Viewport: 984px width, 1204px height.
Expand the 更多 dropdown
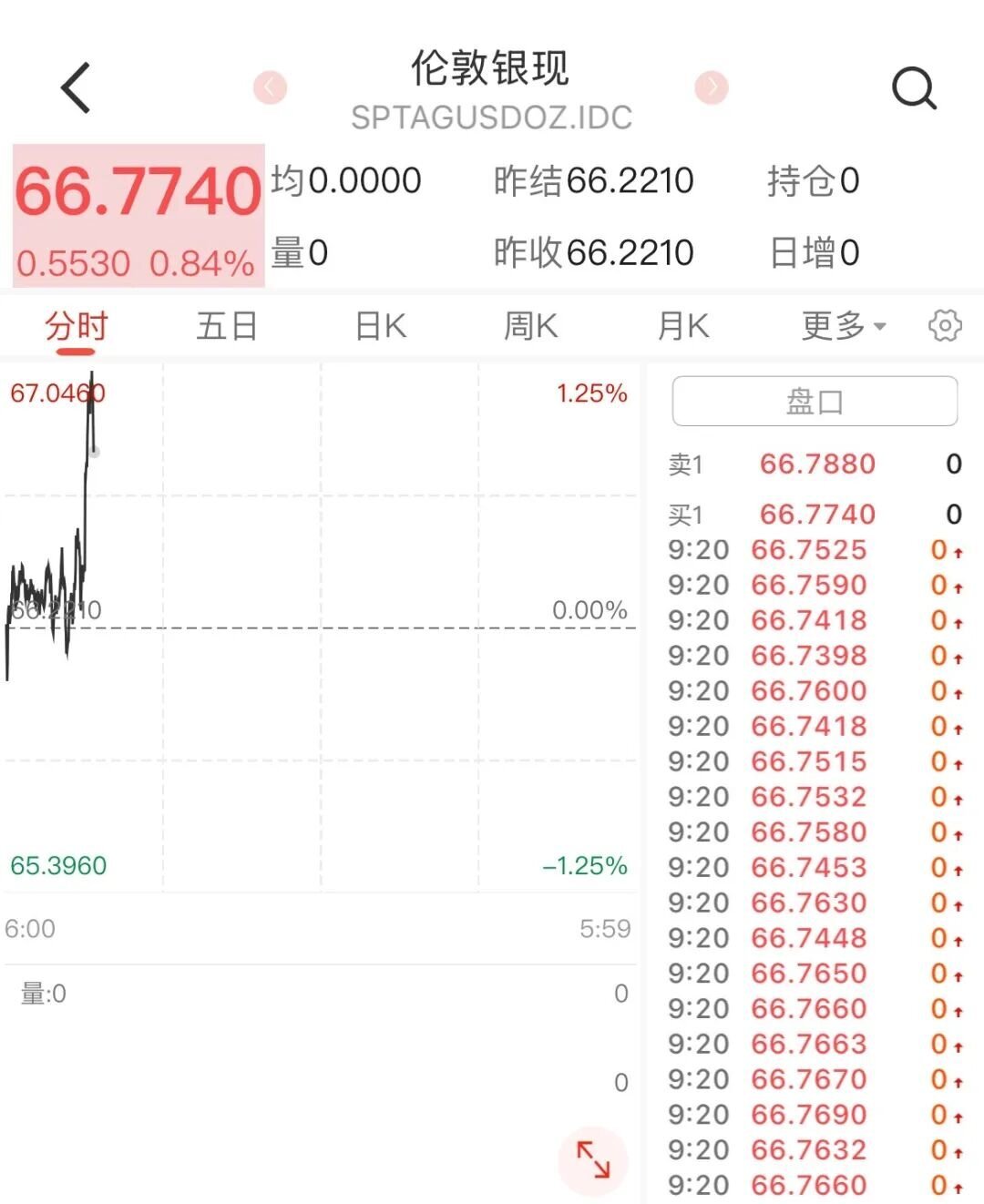coord(844,326)
